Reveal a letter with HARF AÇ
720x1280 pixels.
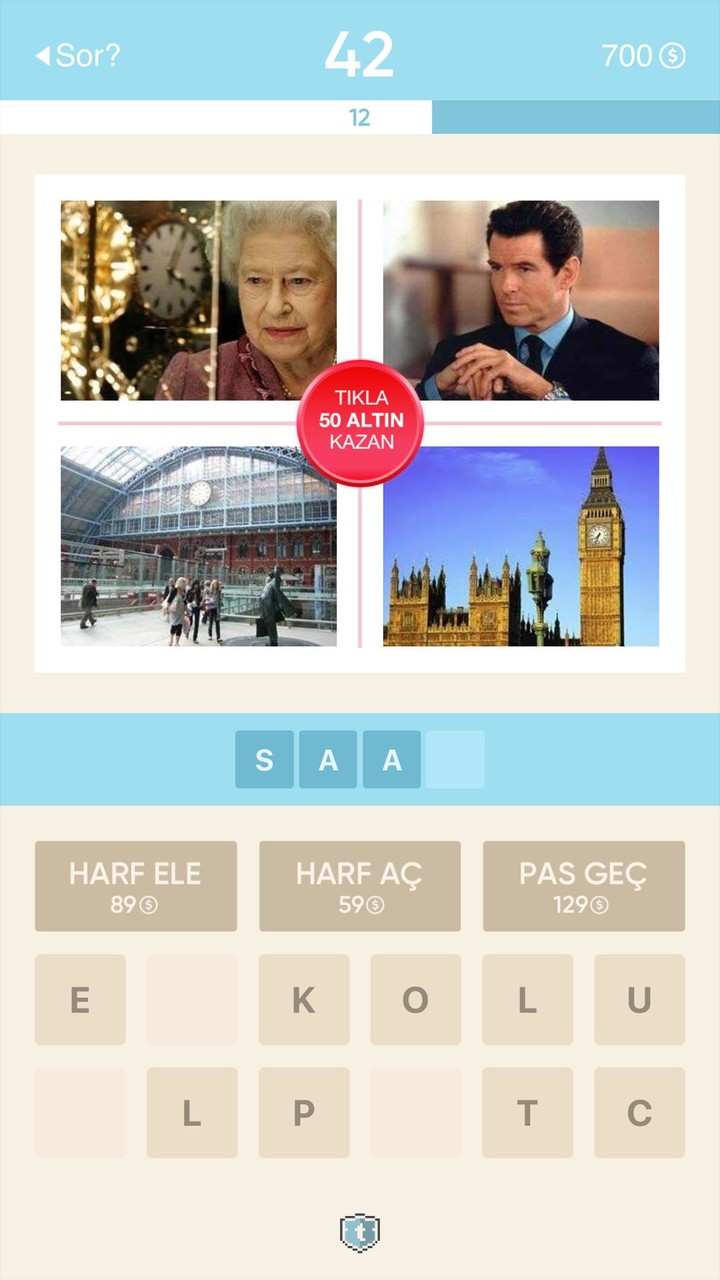(360, 886)
